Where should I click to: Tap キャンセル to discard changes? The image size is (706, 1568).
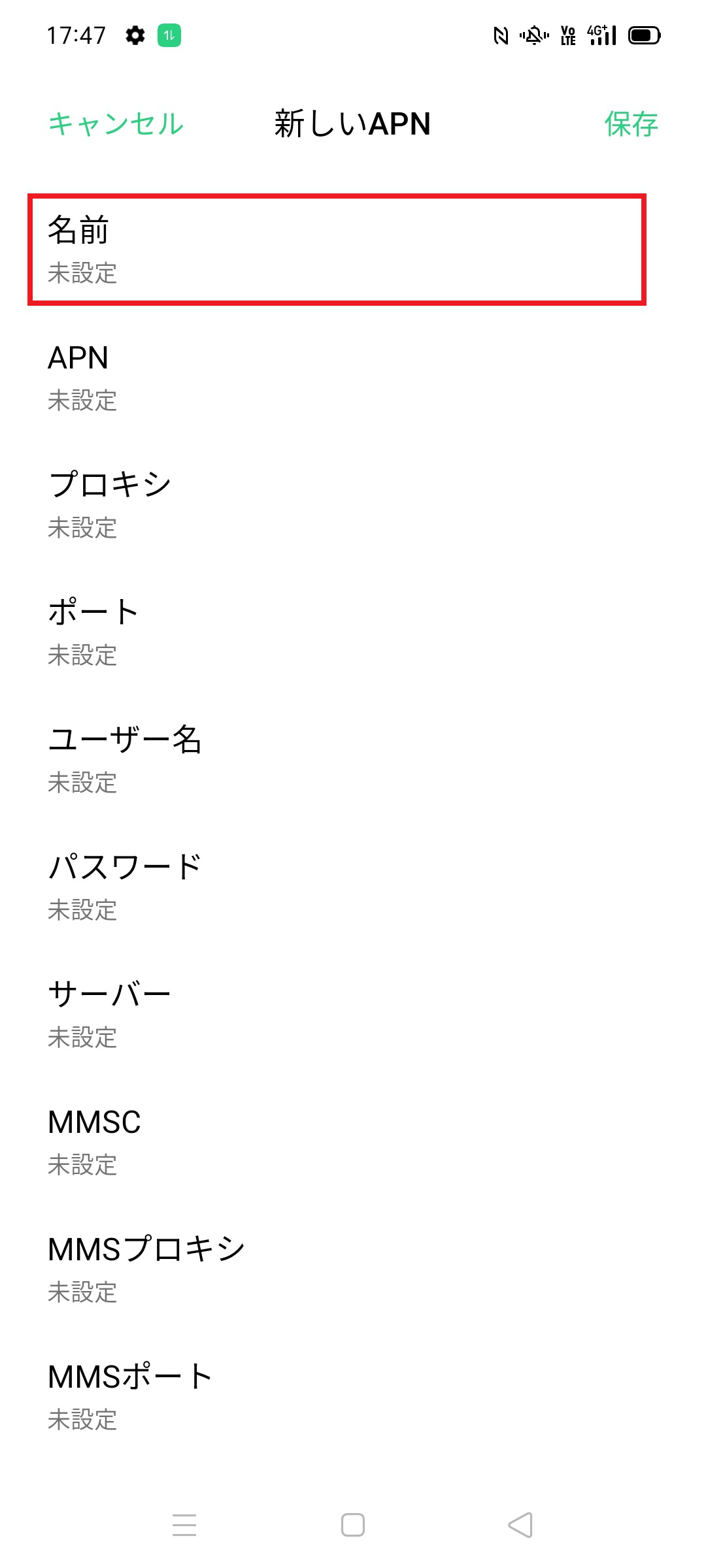coord(114,124)
